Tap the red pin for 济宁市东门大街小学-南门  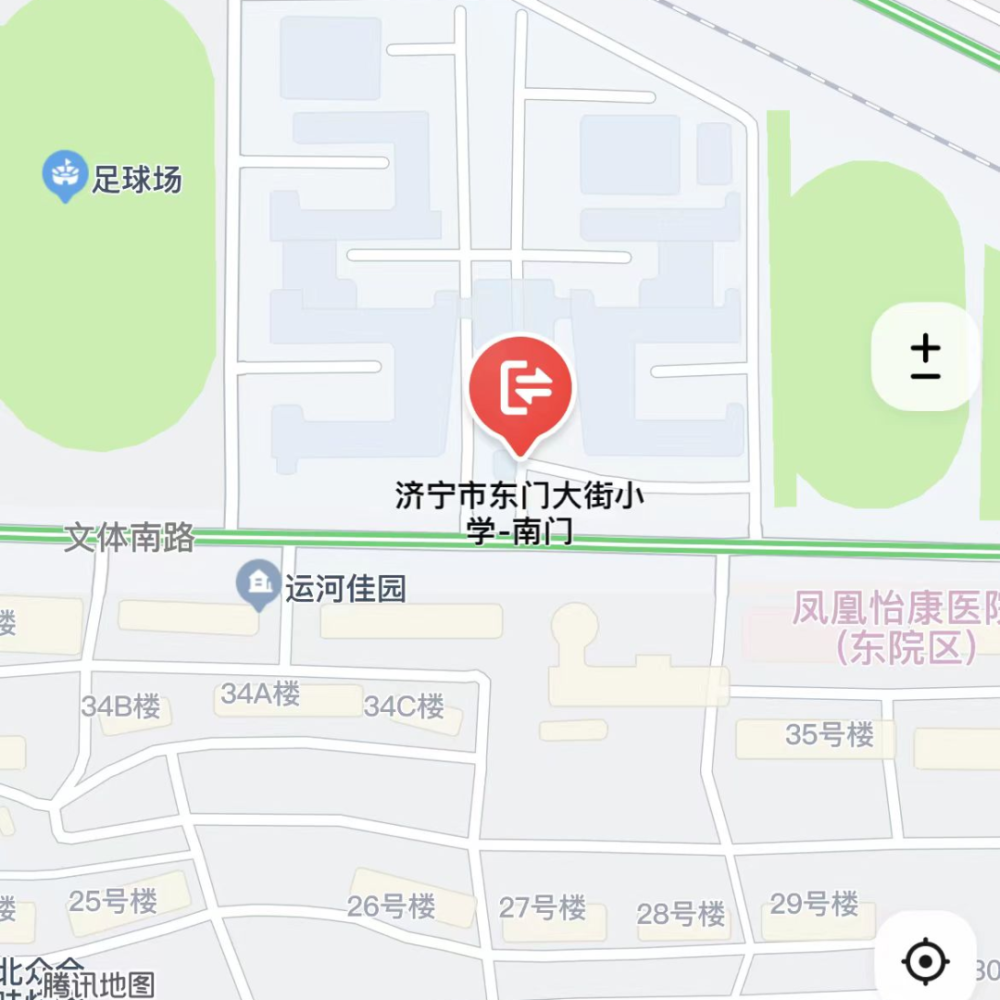(520, 387)
